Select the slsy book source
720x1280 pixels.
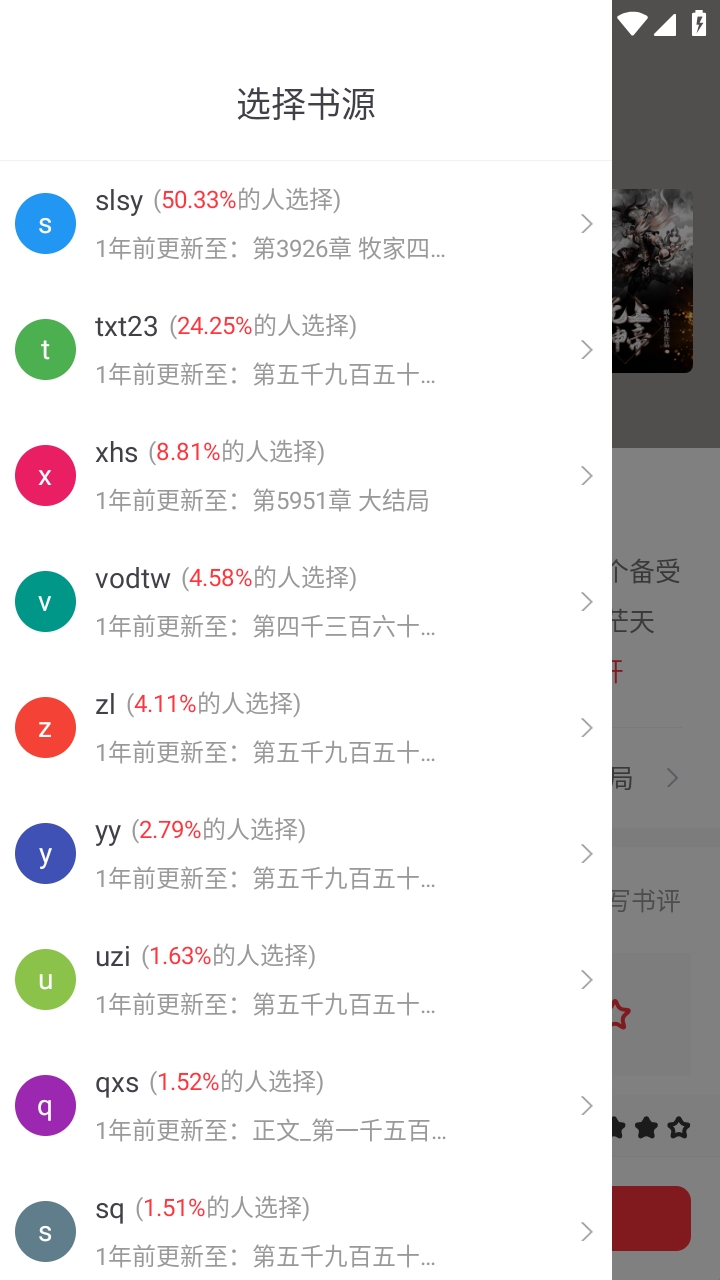click(300, 224)
